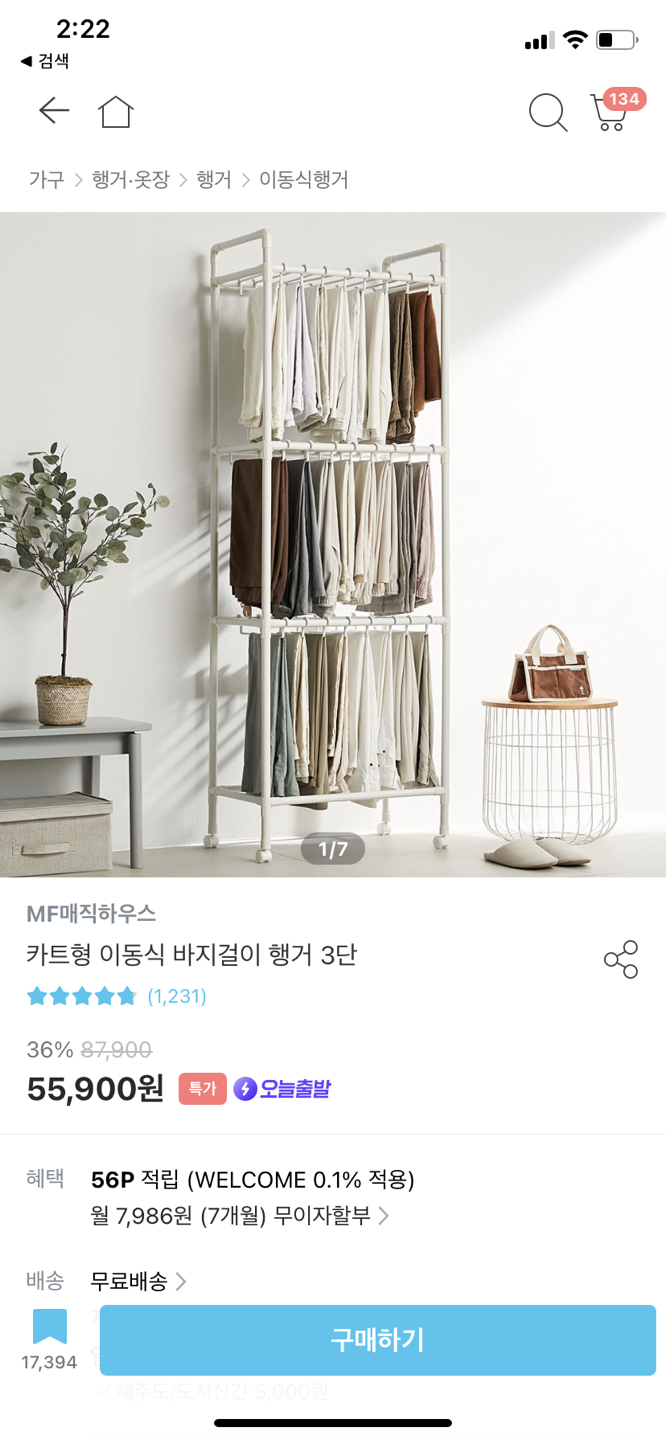Open the MF매직하우스 brand page
This screenshot has height=1440, width=666.
pyautogui.click(x=91, y=913)
